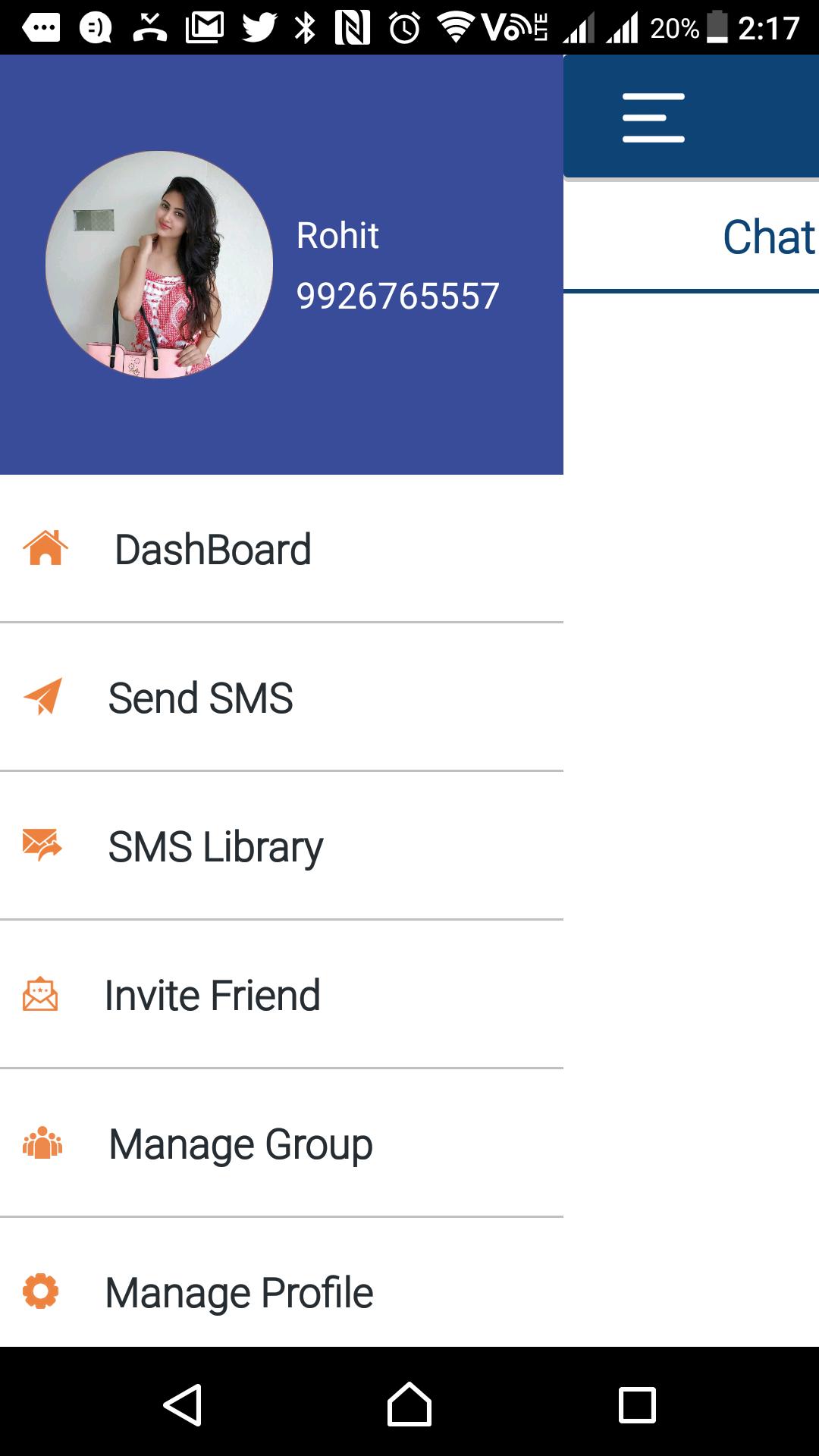
Task: Select the DashBoard home icon
Action: [45, 548]
